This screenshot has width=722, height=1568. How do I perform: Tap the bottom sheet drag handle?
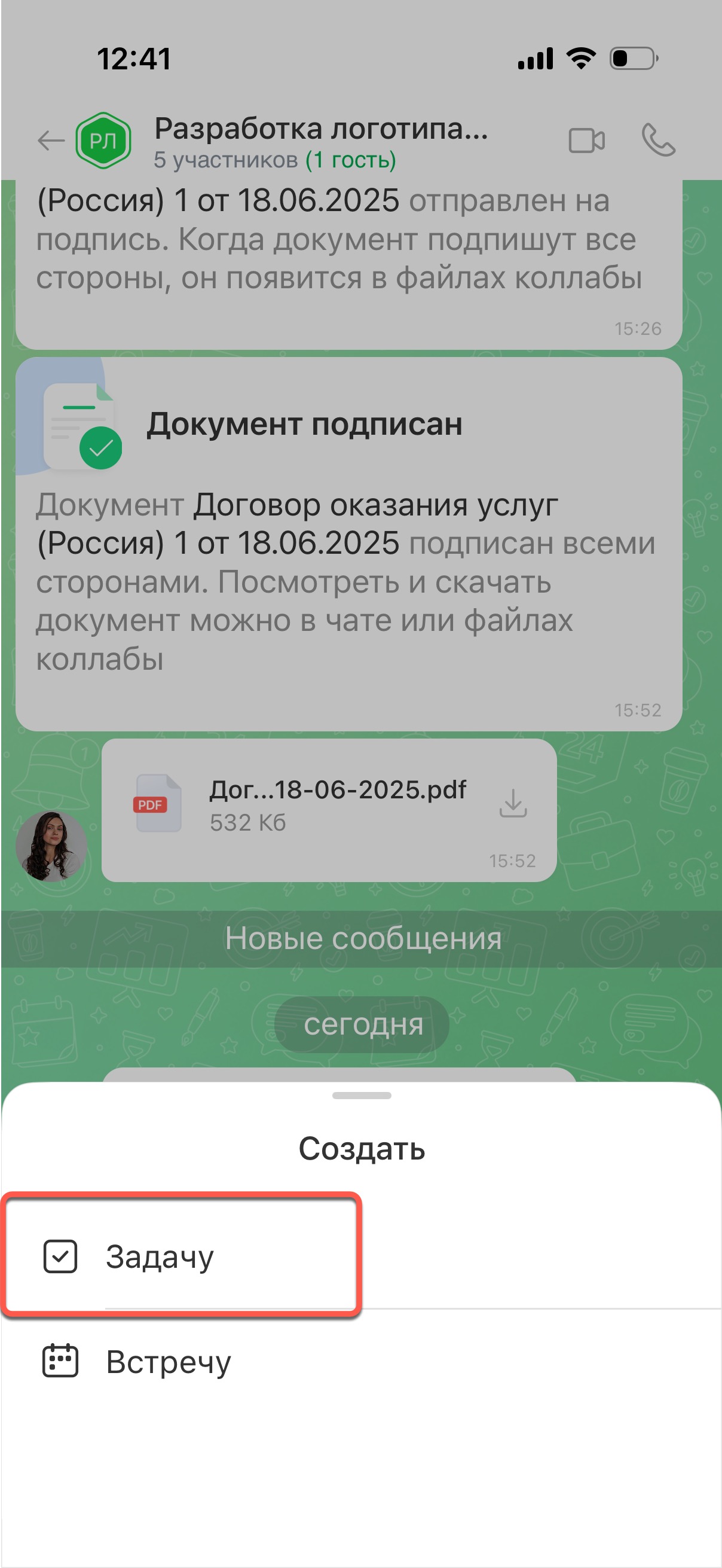pos(362,1095)
